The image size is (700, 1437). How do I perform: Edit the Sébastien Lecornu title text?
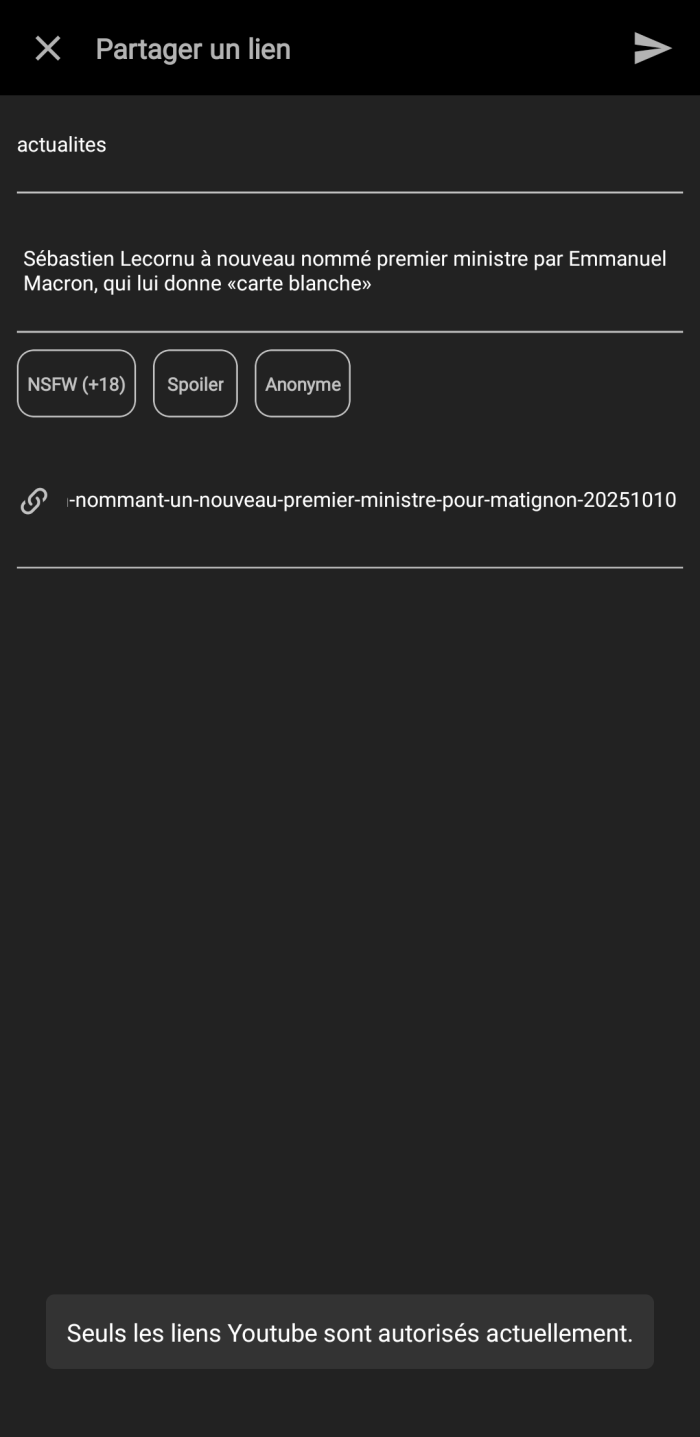coord(348,272)
